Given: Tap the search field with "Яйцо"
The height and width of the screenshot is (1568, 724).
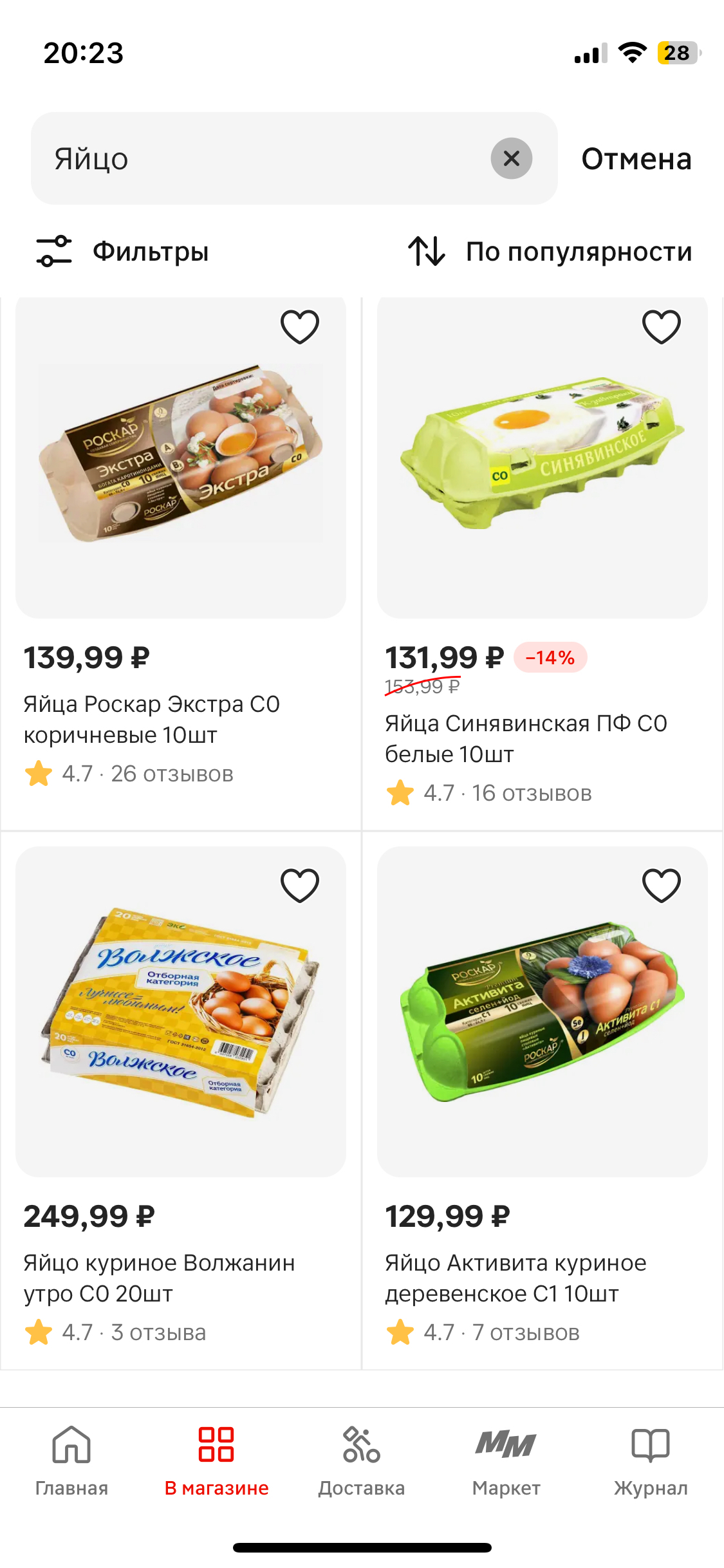Looking at the screenshot, I should pyautogui.click(x=257, y=158).
